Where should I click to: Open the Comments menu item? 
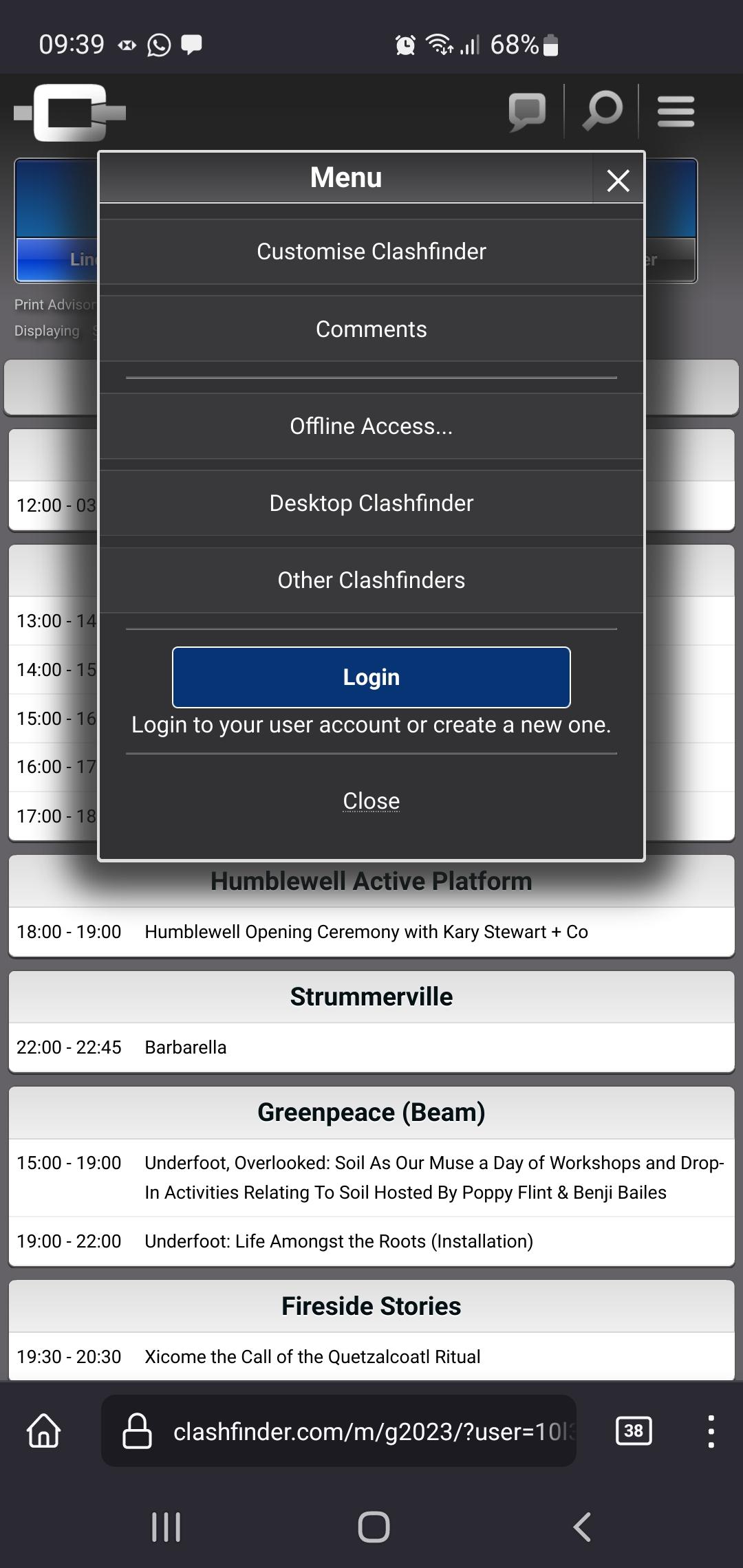(x=371, y=329)
